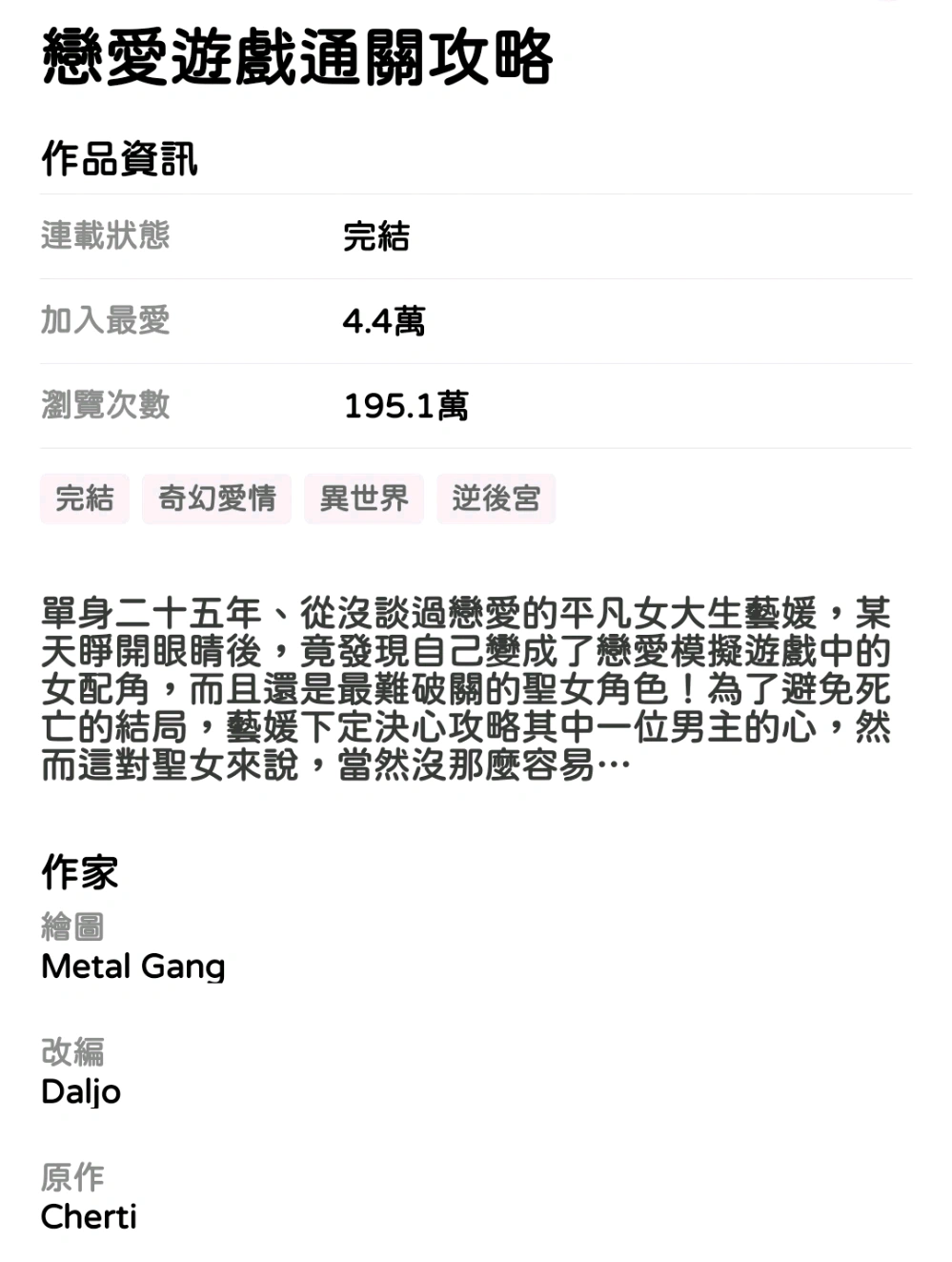Image resolution: width=952 pixels, height=1262 pixels.
Task: Open adapter Daljo's profile
Action: 81,1091
